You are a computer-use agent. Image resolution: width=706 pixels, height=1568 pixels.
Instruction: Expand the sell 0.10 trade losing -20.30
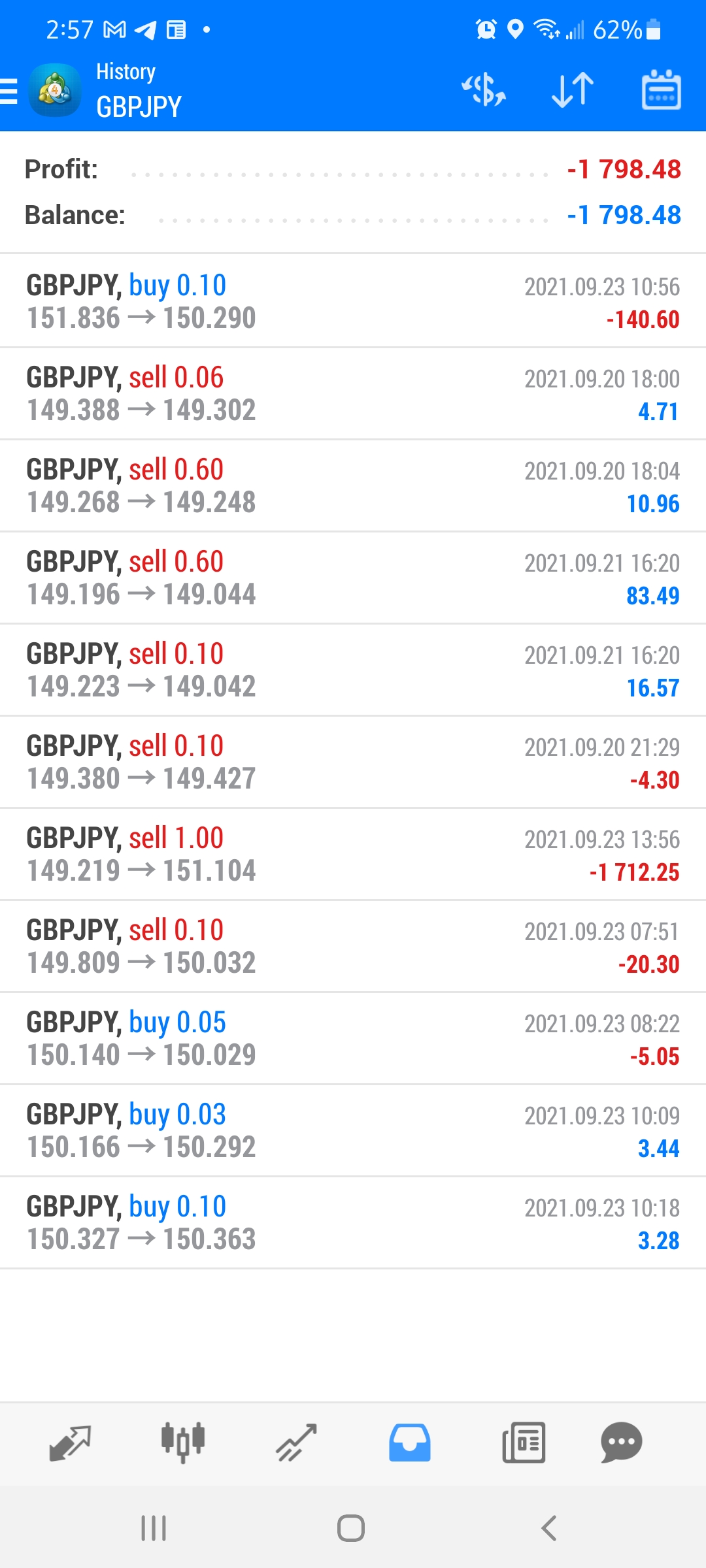(x=353, y=946)
